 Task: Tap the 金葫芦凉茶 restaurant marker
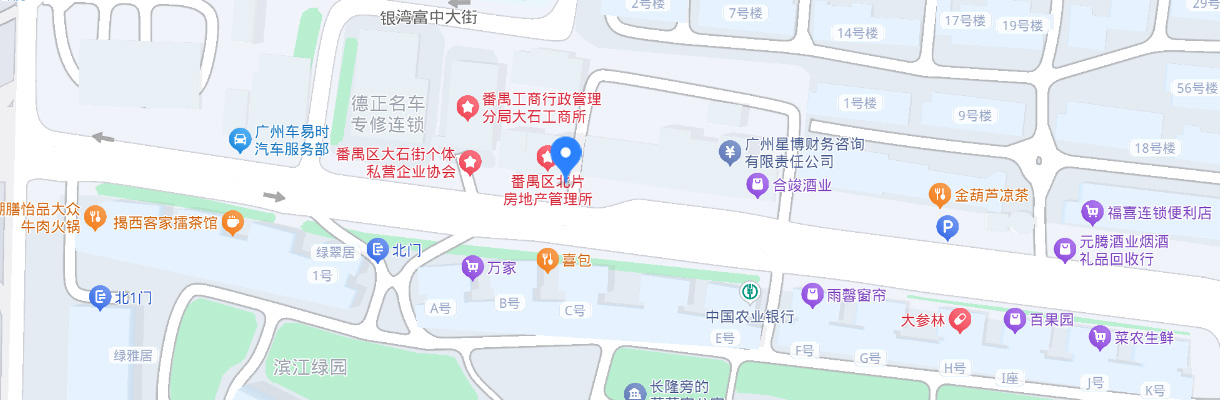[938, 194]
